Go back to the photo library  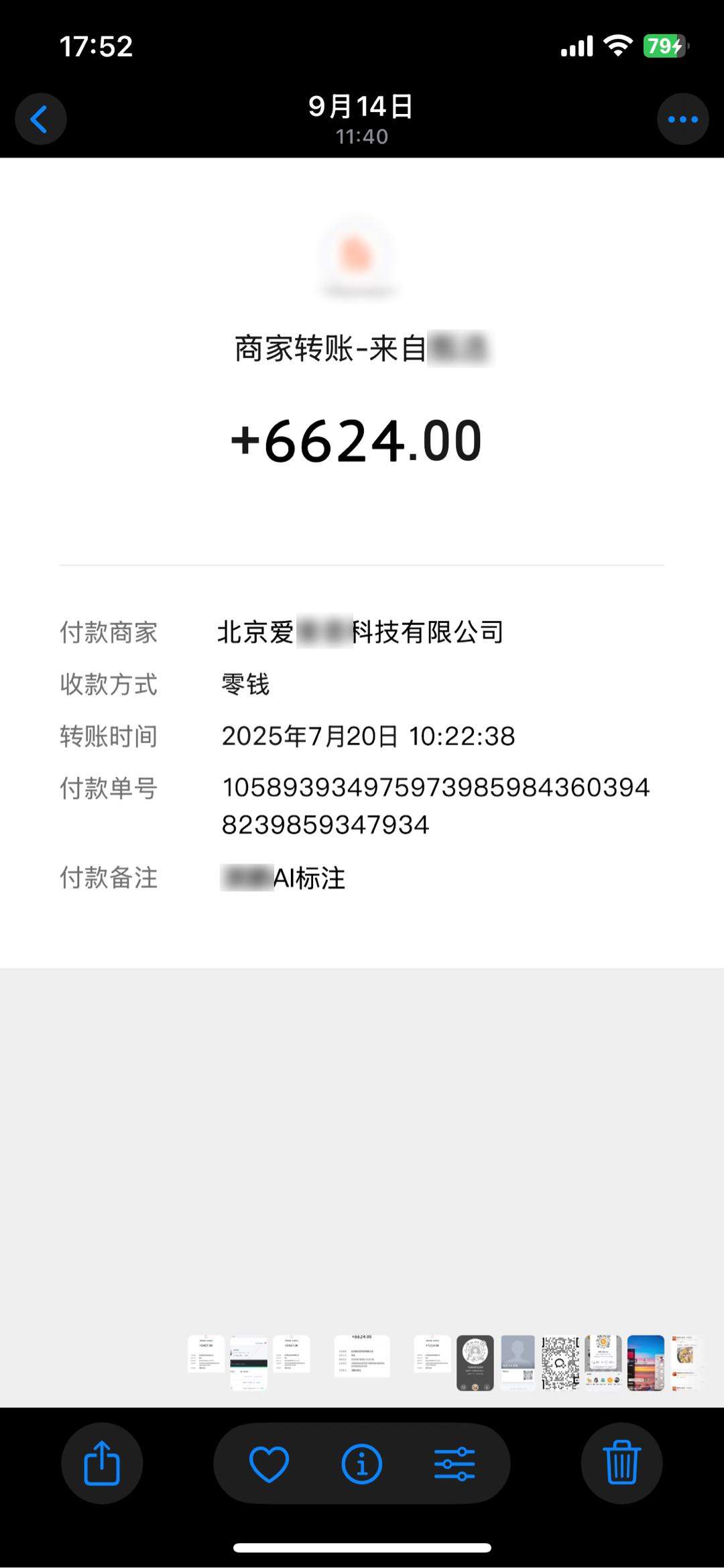tap(40, 119)
